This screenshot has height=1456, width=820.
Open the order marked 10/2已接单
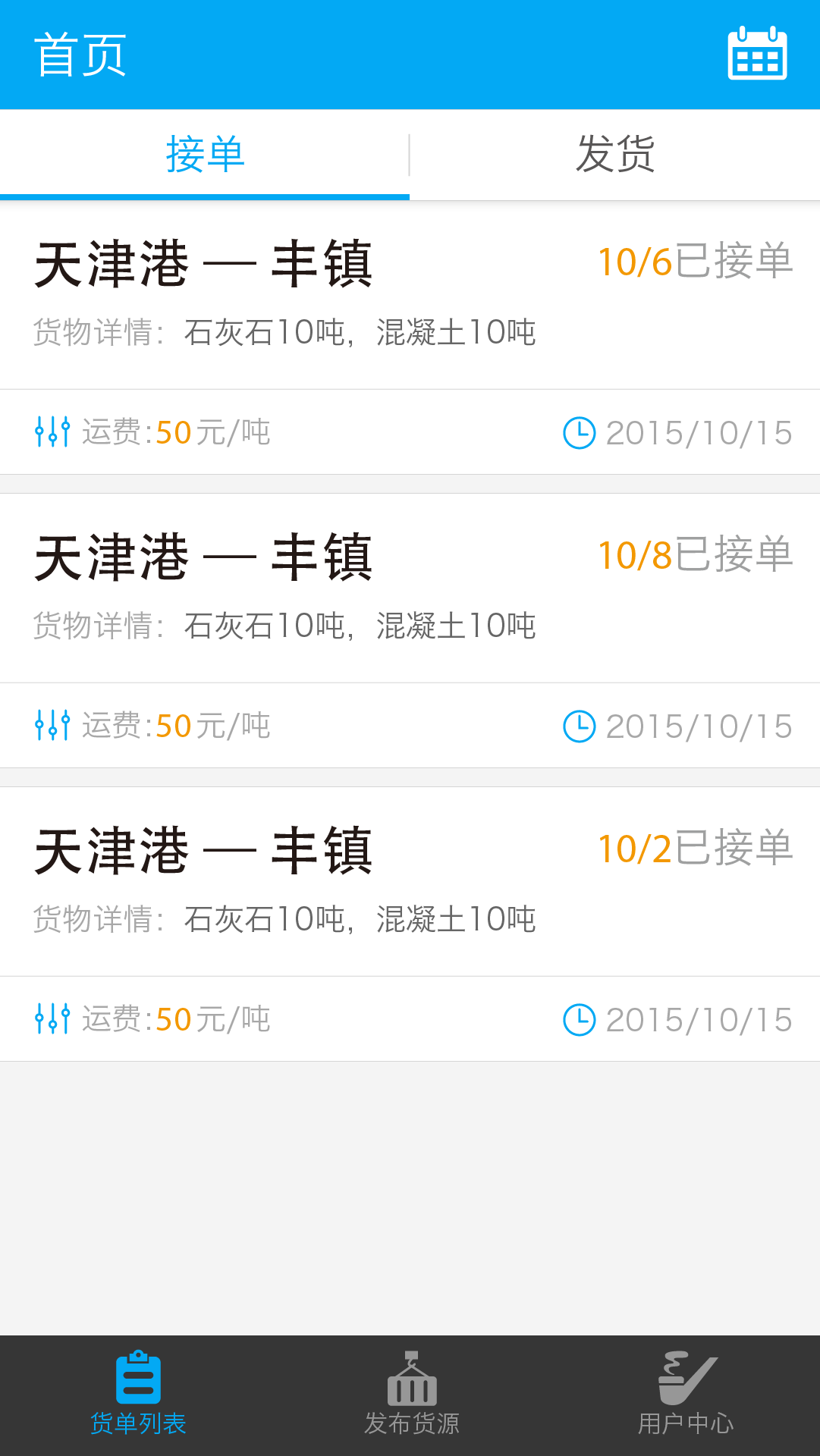click(x=410, y=924)
